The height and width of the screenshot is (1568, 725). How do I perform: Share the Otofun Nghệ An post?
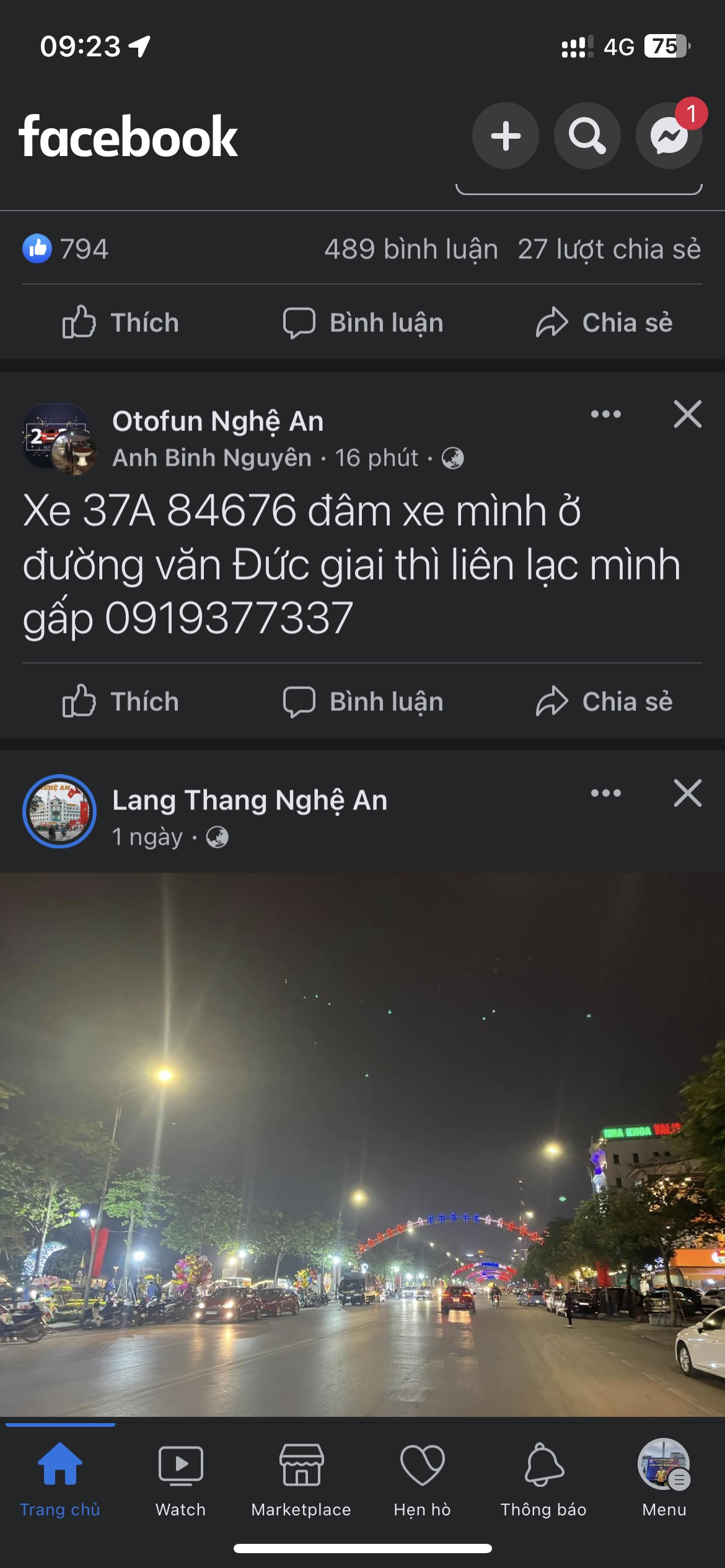(x=604, y=702)
